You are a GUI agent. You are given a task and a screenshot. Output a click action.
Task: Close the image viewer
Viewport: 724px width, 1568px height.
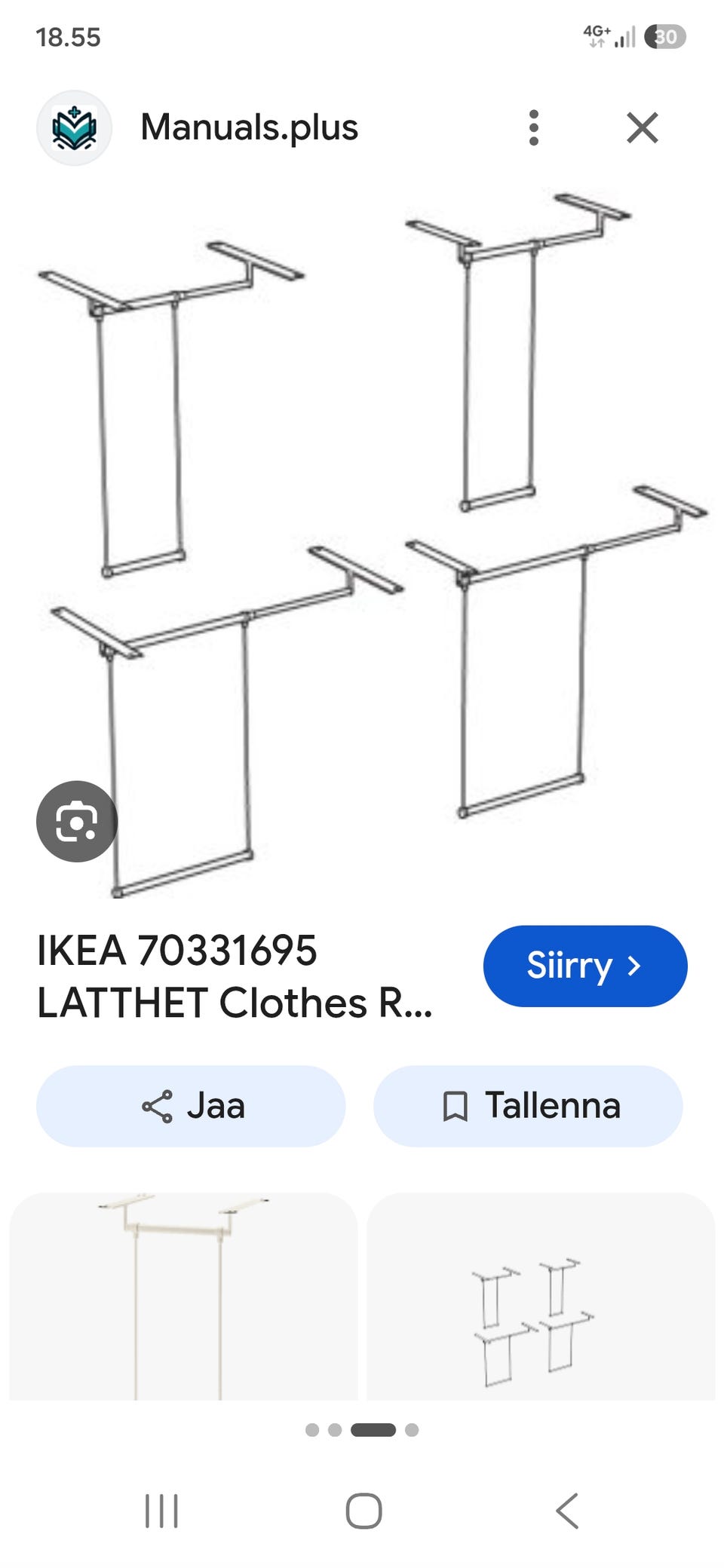coord(643,127)
